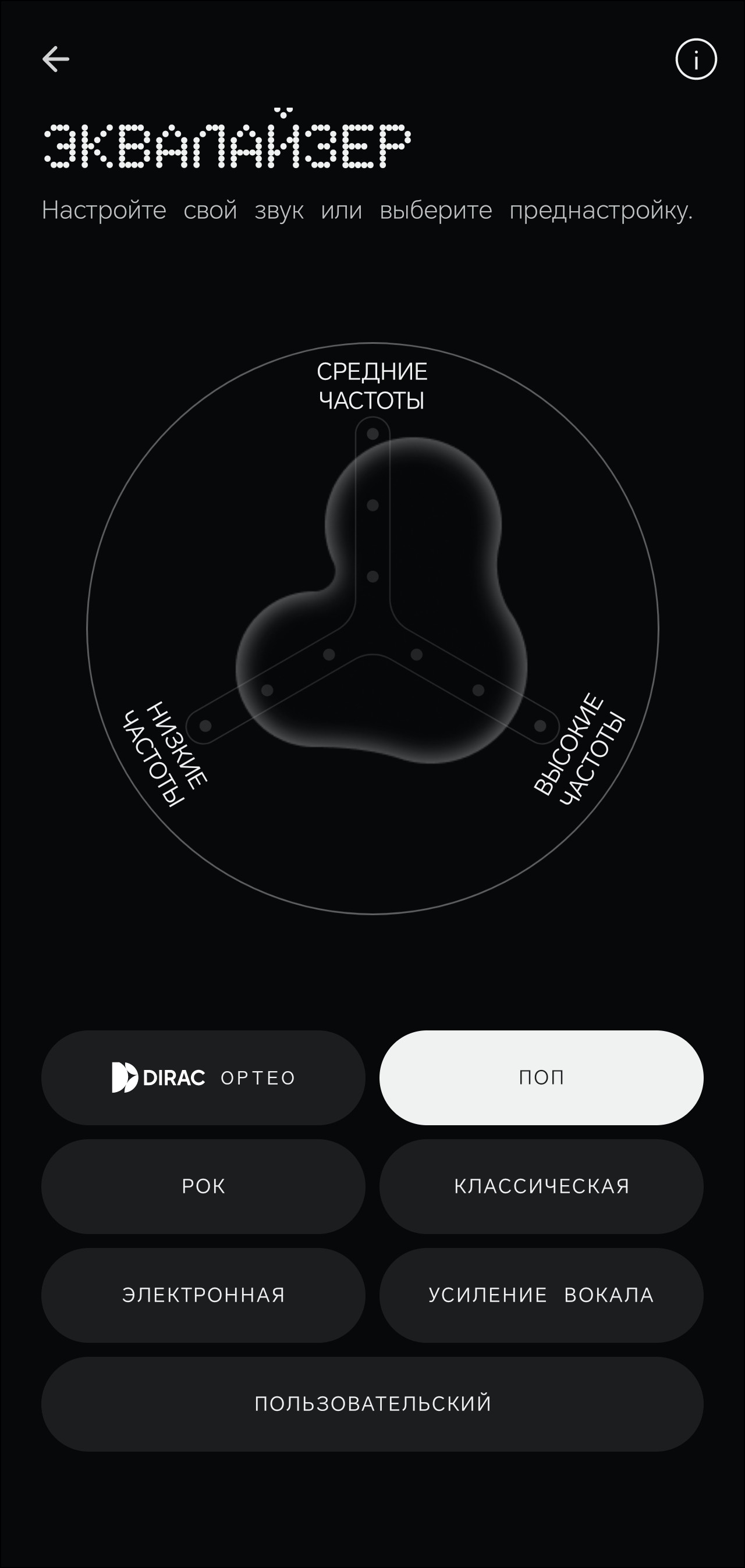Select the ПОП preset
The width and height of the screenshot is (745, 1568).
click(541, 1078)
